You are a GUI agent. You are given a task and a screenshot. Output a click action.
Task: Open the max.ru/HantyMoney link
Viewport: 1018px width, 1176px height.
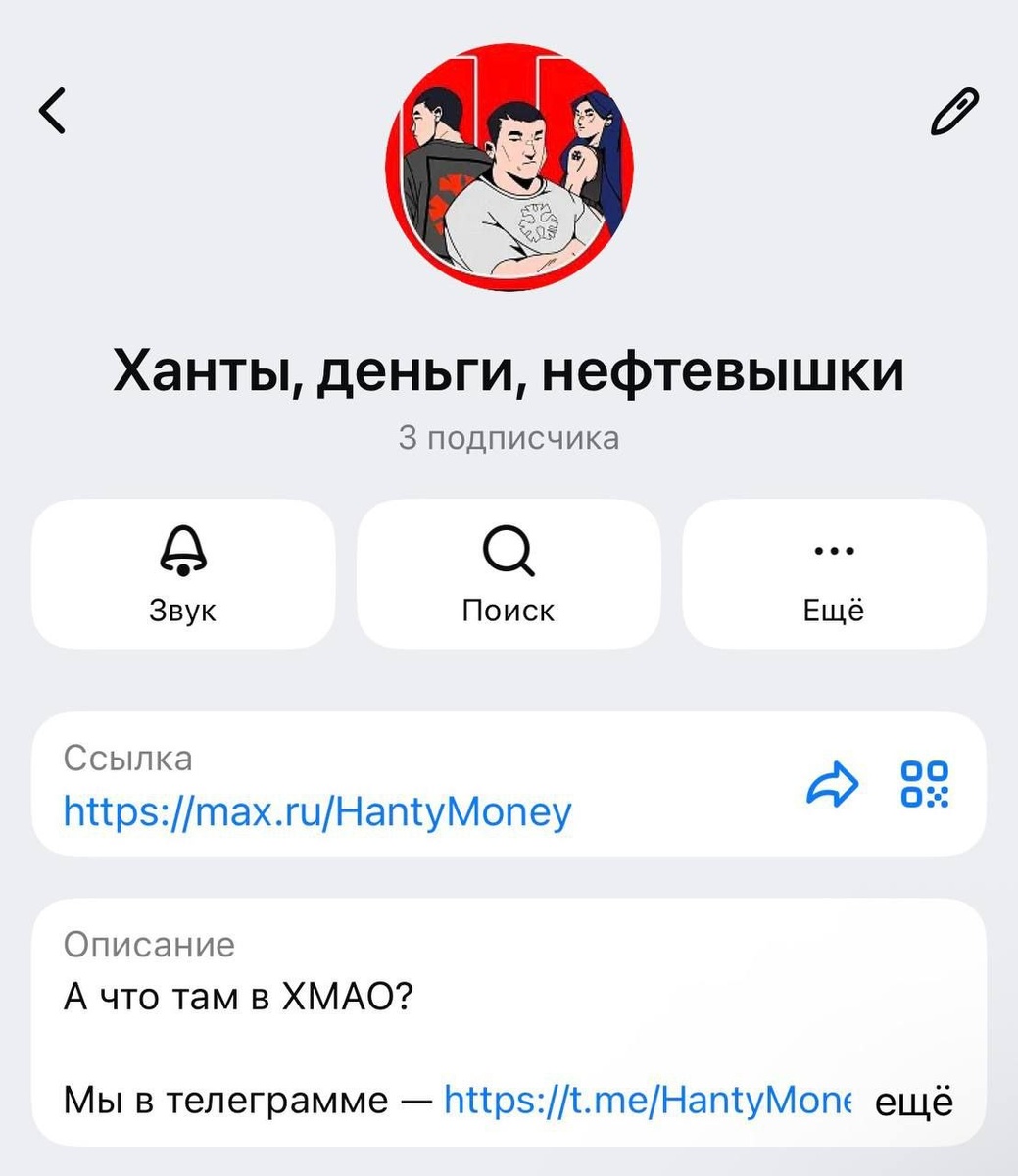317,811
